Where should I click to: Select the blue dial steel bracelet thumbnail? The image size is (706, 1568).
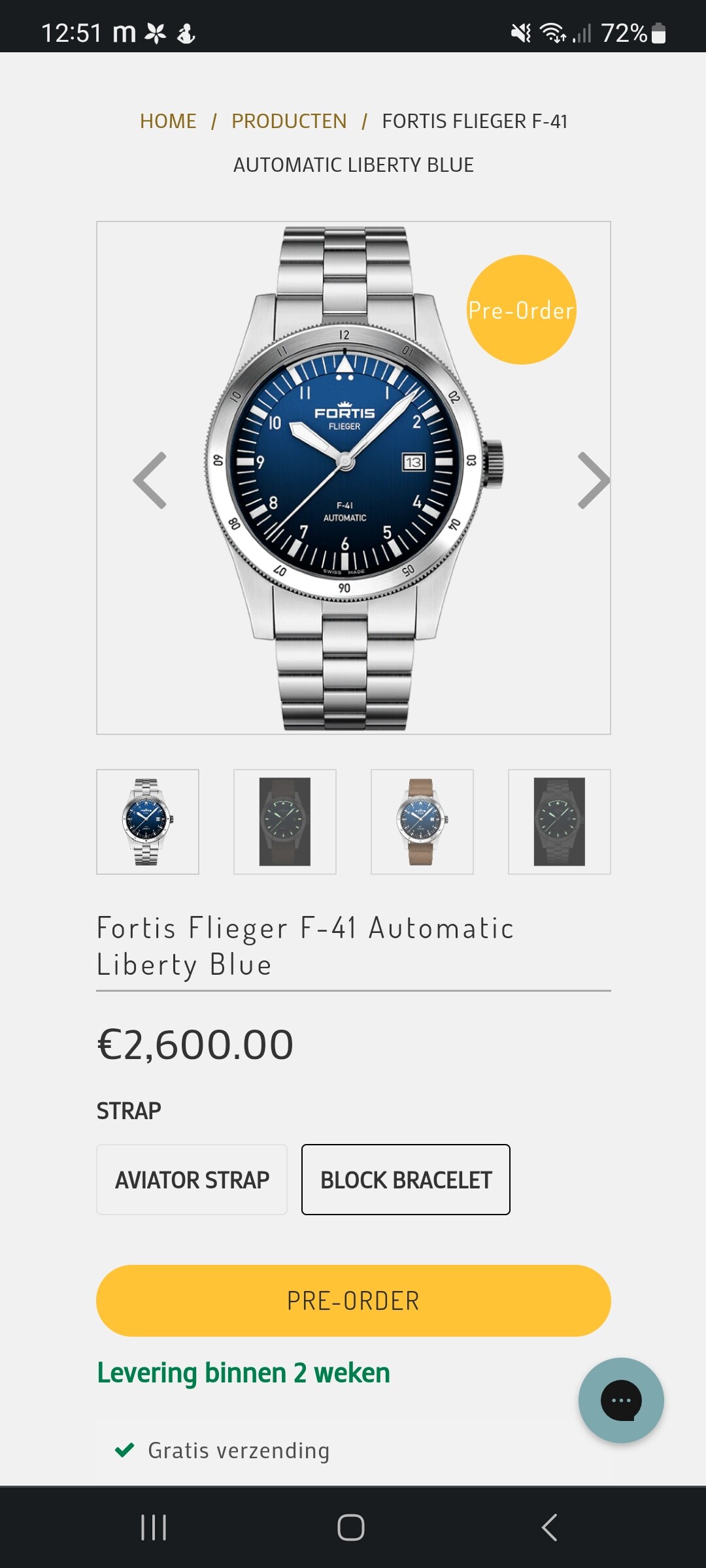pos(148,822)
